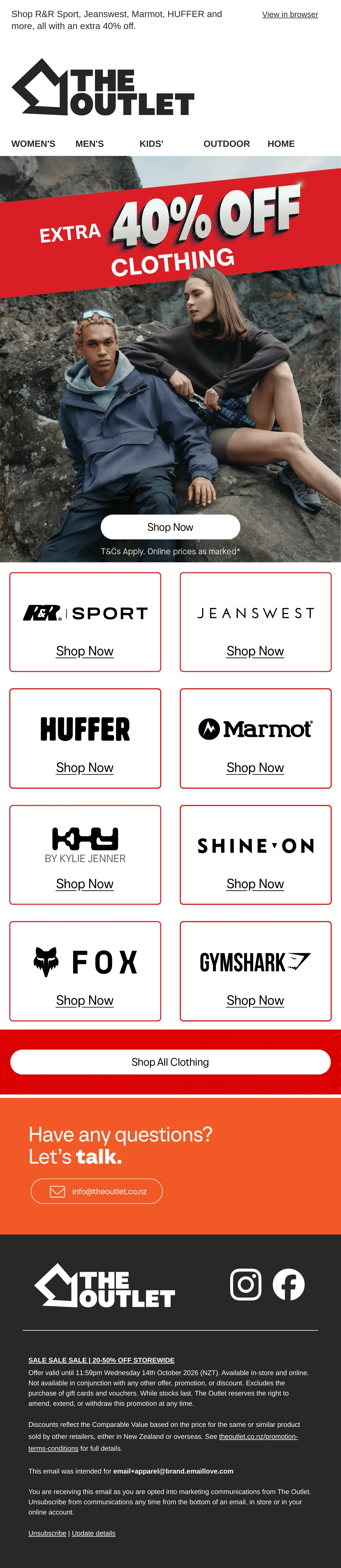This screenshot has width=341, height=1568.
Task: Open the KIDS' category
Action: click(x=151, y=144)
